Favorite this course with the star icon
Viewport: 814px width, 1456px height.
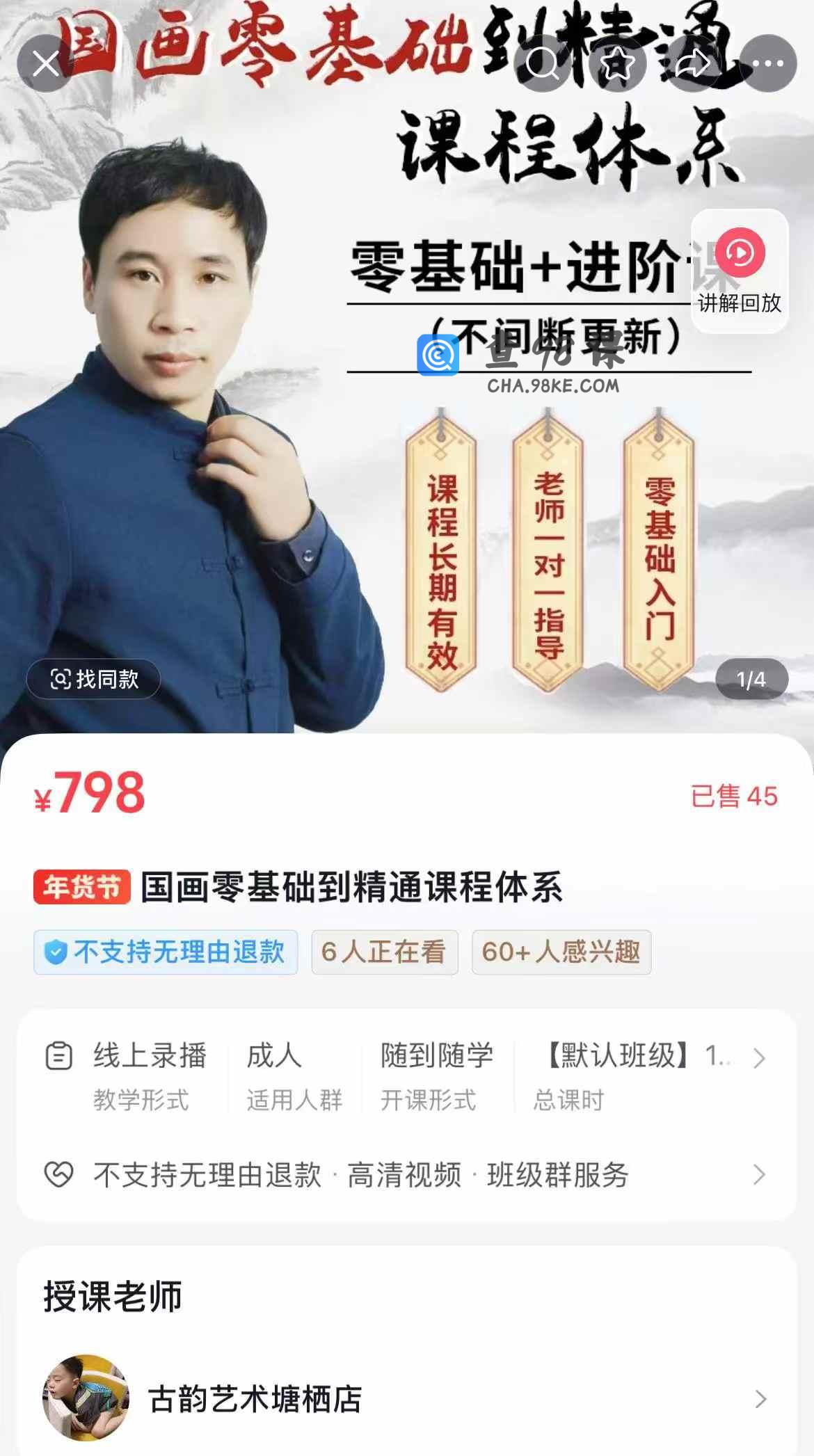point(617,64)
